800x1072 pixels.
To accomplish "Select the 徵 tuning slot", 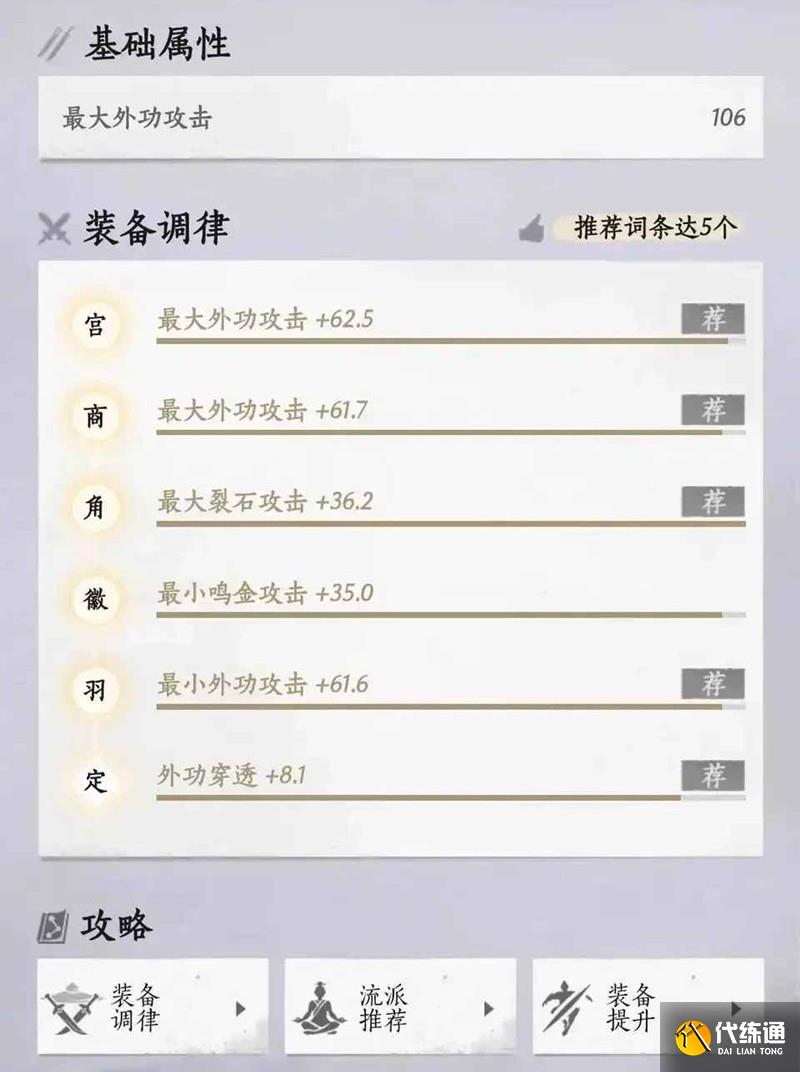I will (x=95, y=599).
